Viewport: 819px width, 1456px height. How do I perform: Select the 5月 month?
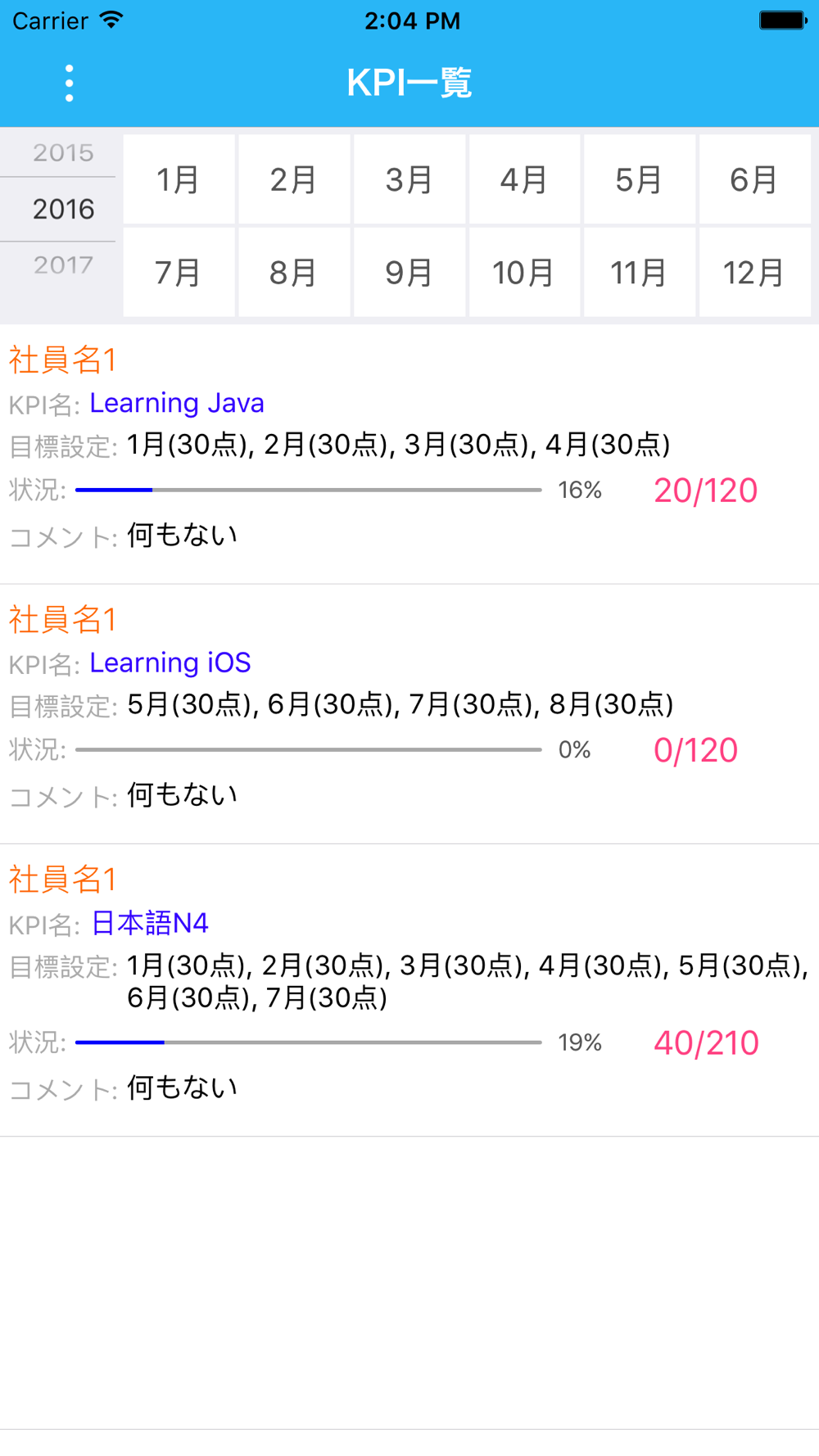(x=640, y=179)
